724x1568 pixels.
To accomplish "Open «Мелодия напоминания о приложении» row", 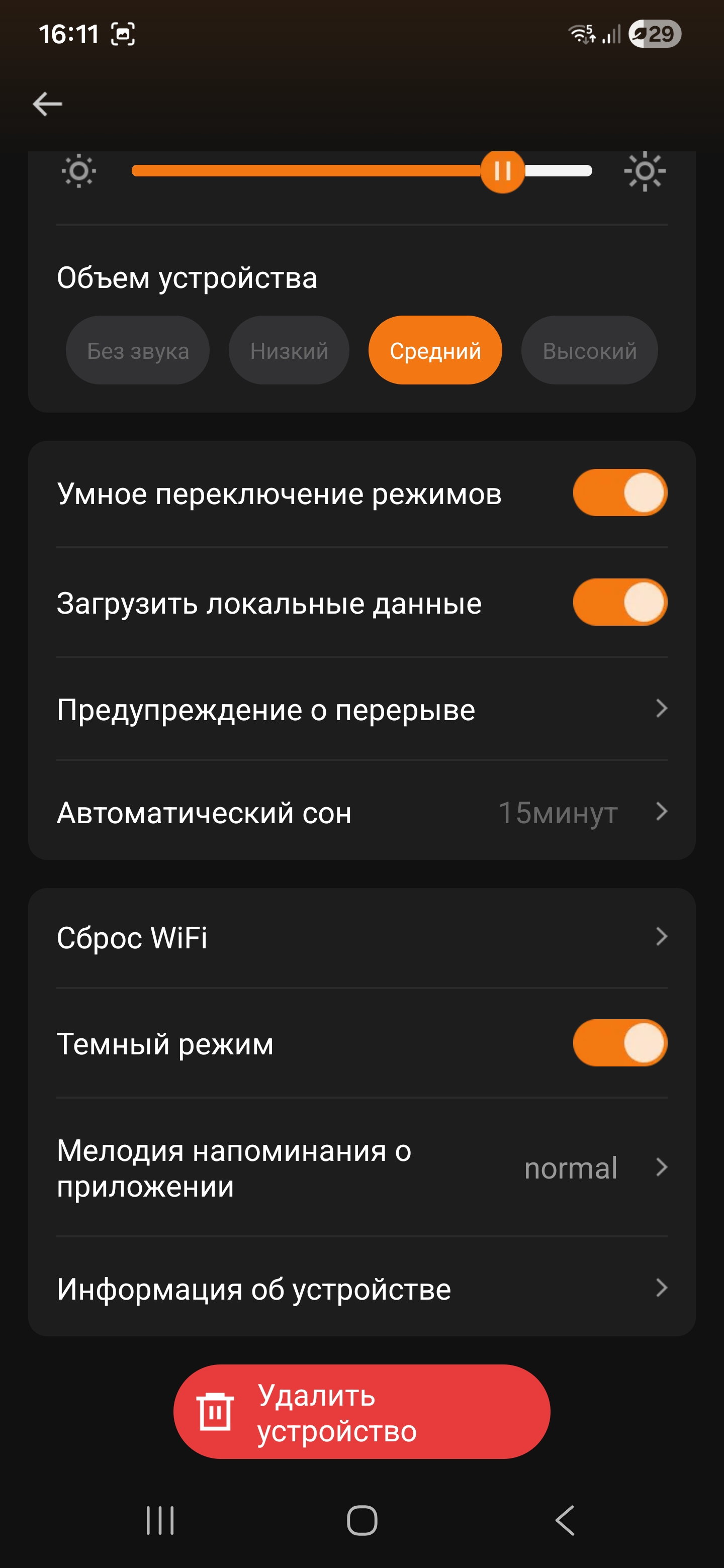I will click(x=361, y=1168).
